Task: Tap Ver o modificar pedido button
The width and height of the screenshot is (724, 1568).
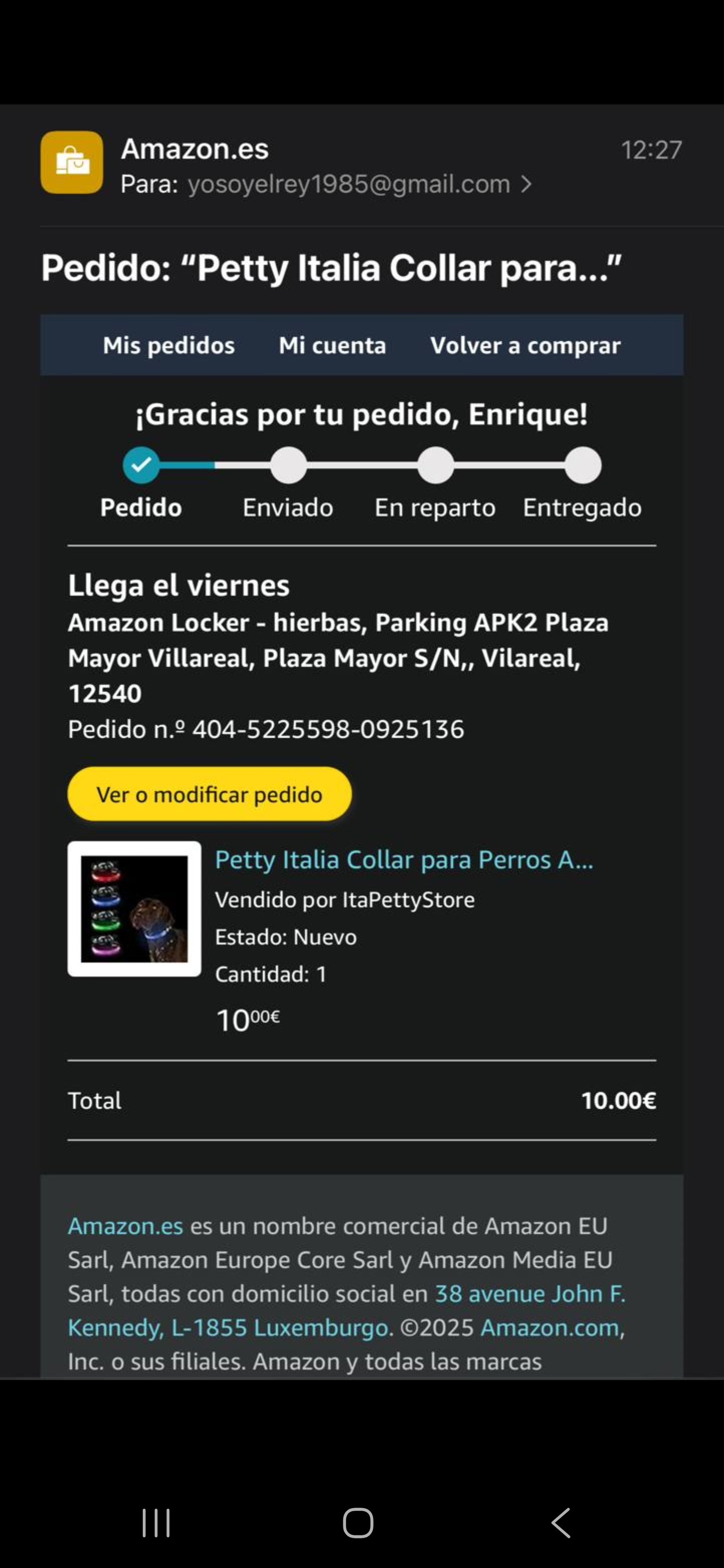Action: pyautogui.click(x=210, y=795)
